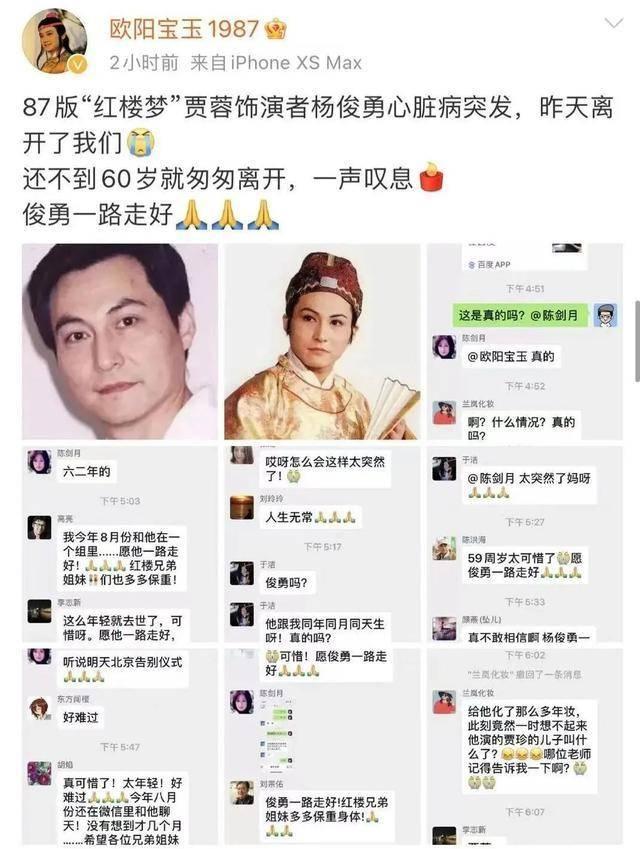
Task: View chat screenshot containing 人生无常
Action: pyautogui.click(x=321, y=543)
